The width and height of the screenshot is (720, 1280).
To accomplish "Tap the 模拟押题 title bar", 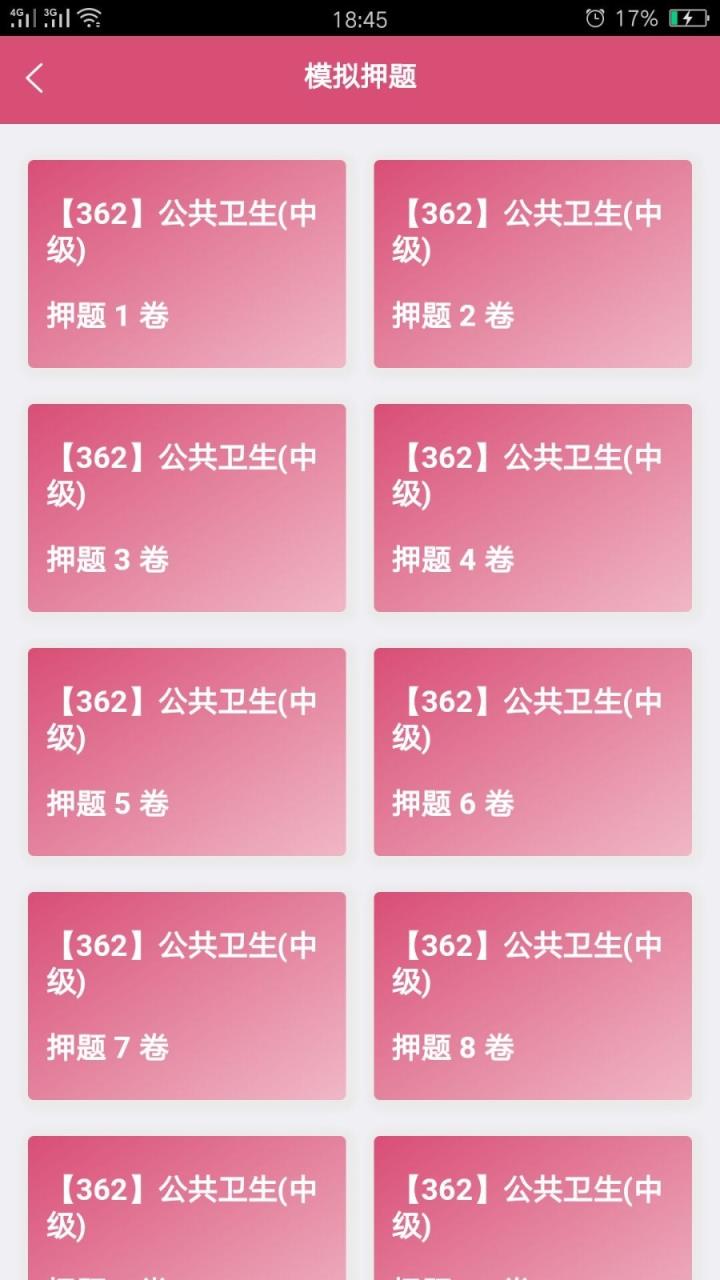I will click(360, 79).
